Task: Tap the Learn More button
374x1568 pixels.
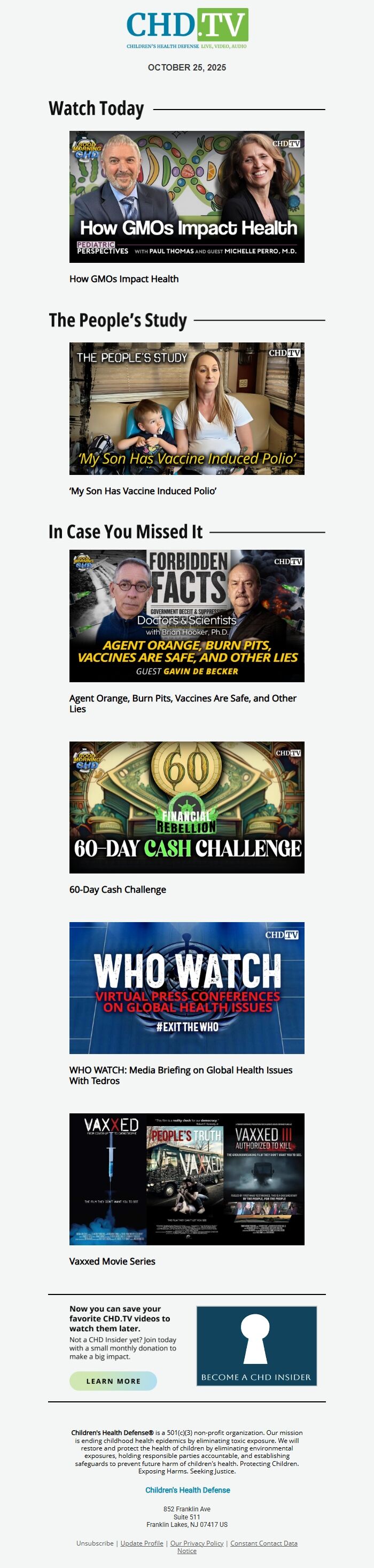Action: click(113, 1380)
